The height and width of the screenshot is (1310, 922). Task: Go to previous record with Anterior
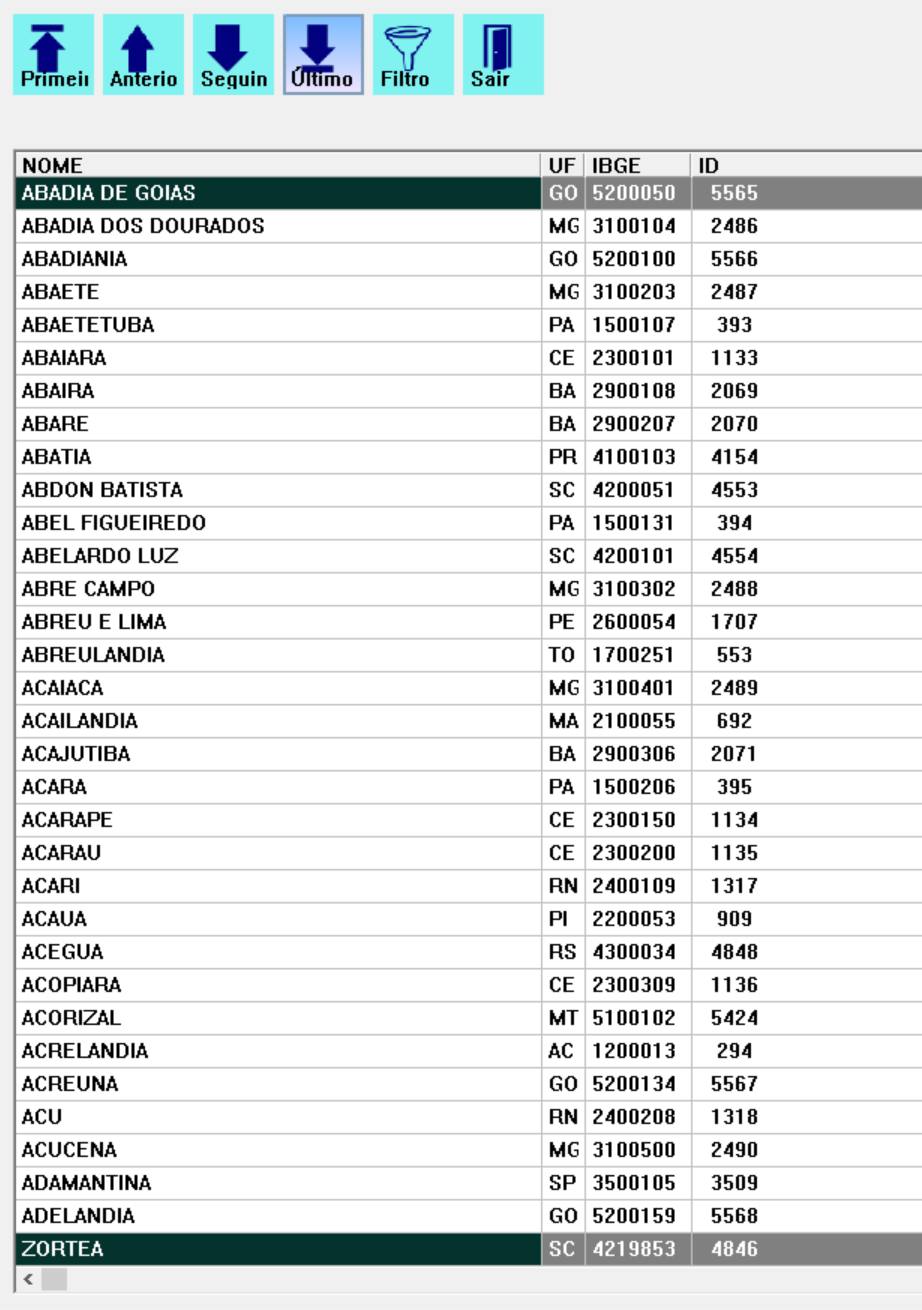click(143, 55)
